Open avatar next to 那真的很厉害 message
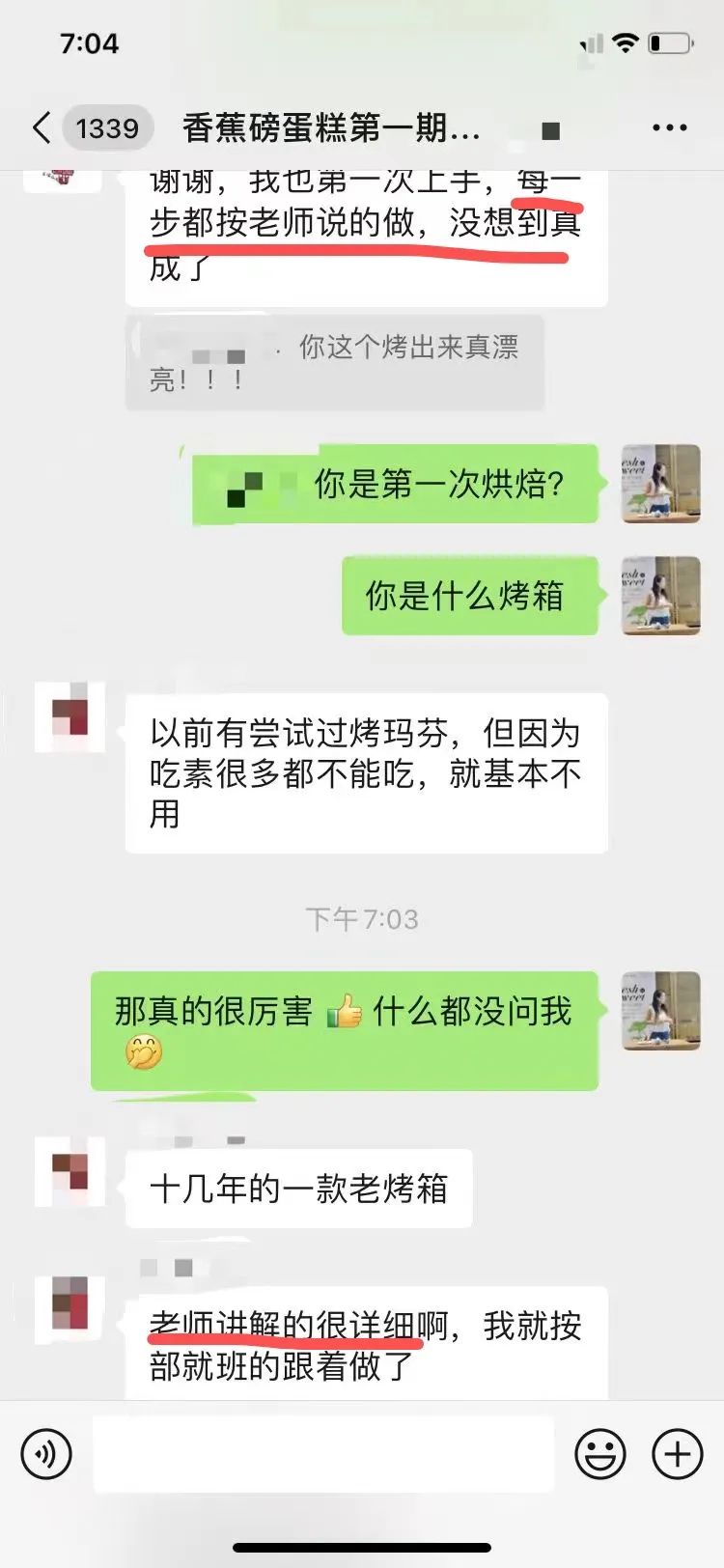 (x=660, y=1011)
